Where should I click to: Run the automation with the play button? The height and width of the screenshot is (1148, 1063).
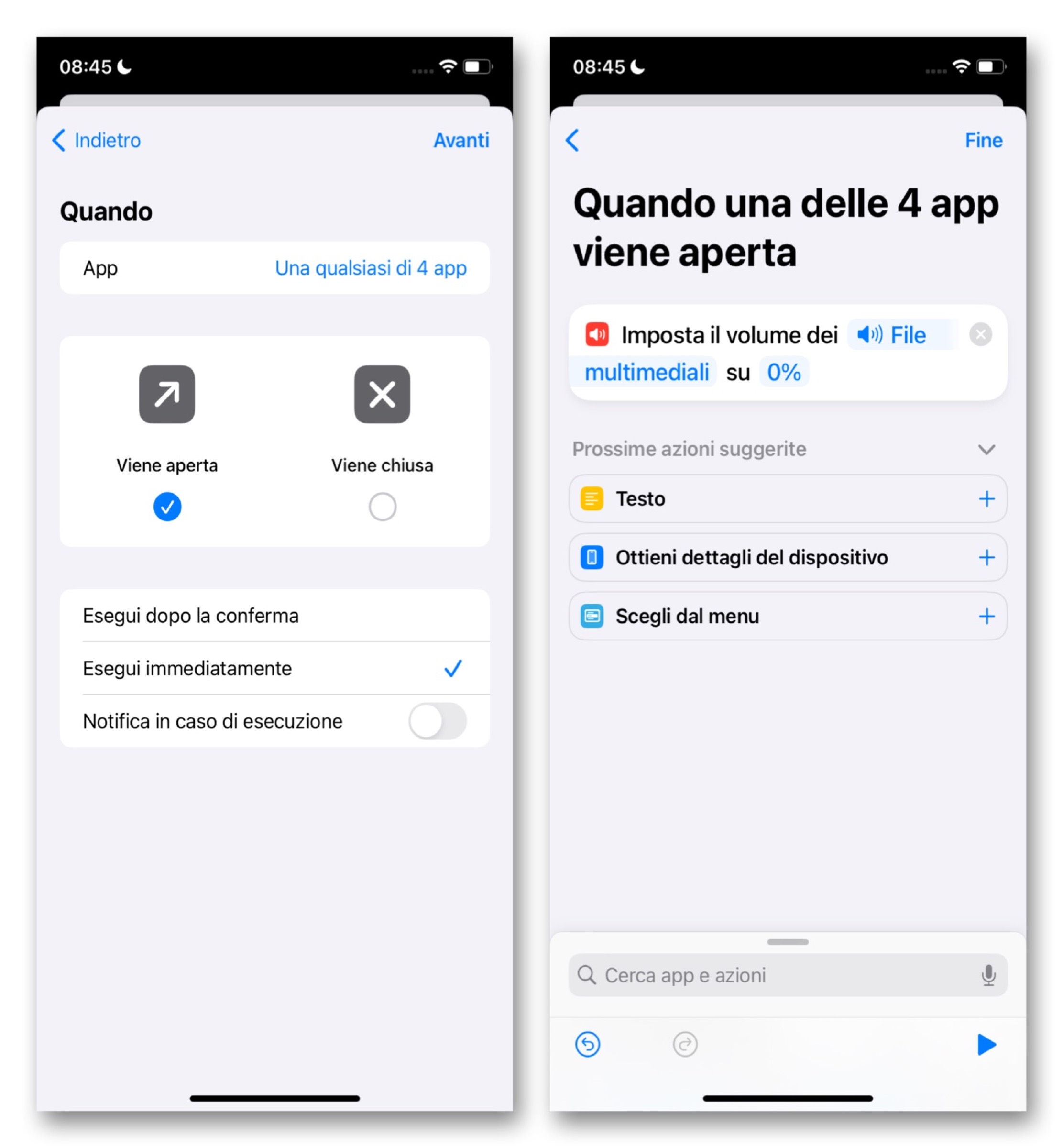tap(986, 1044)
